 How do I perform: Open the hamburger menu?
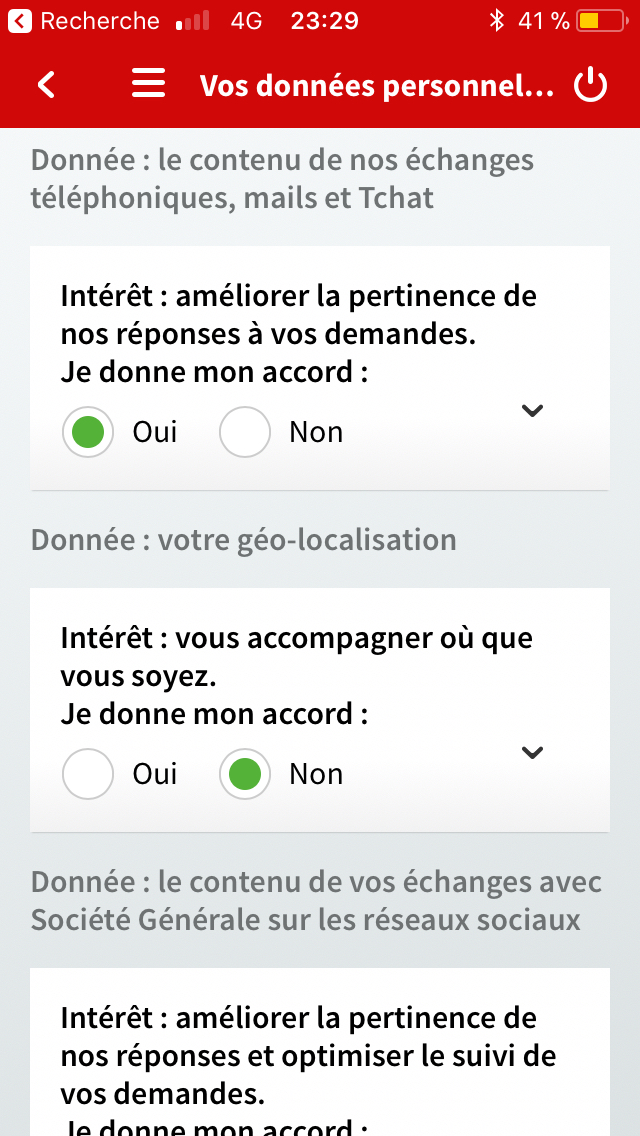149,83
